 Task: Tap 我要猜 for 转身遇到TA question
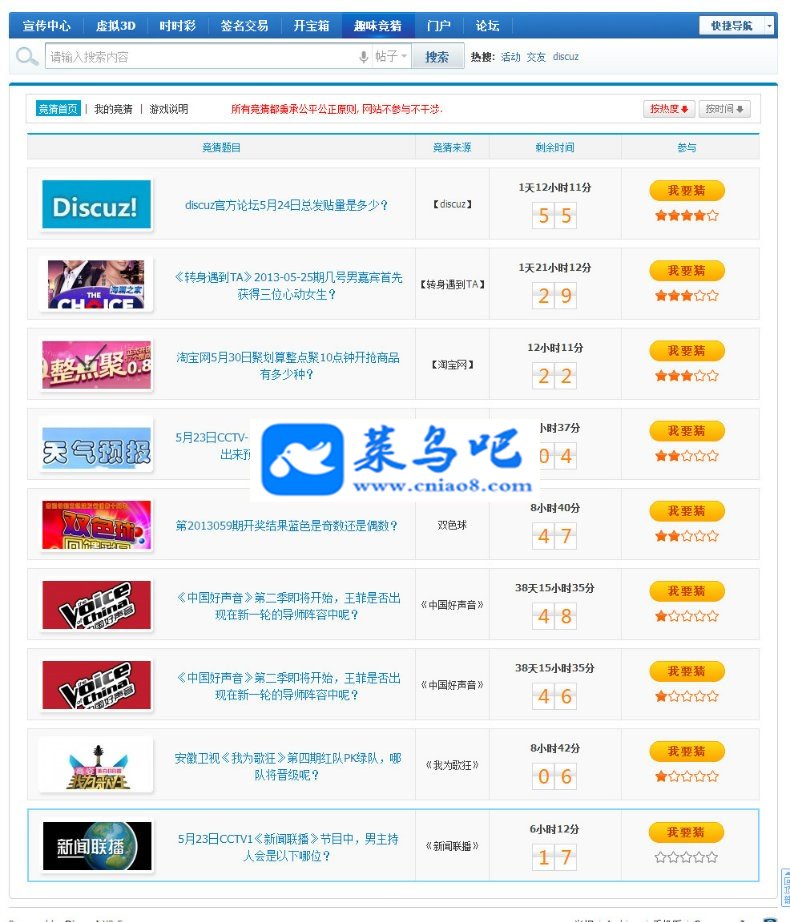point(686,270)
